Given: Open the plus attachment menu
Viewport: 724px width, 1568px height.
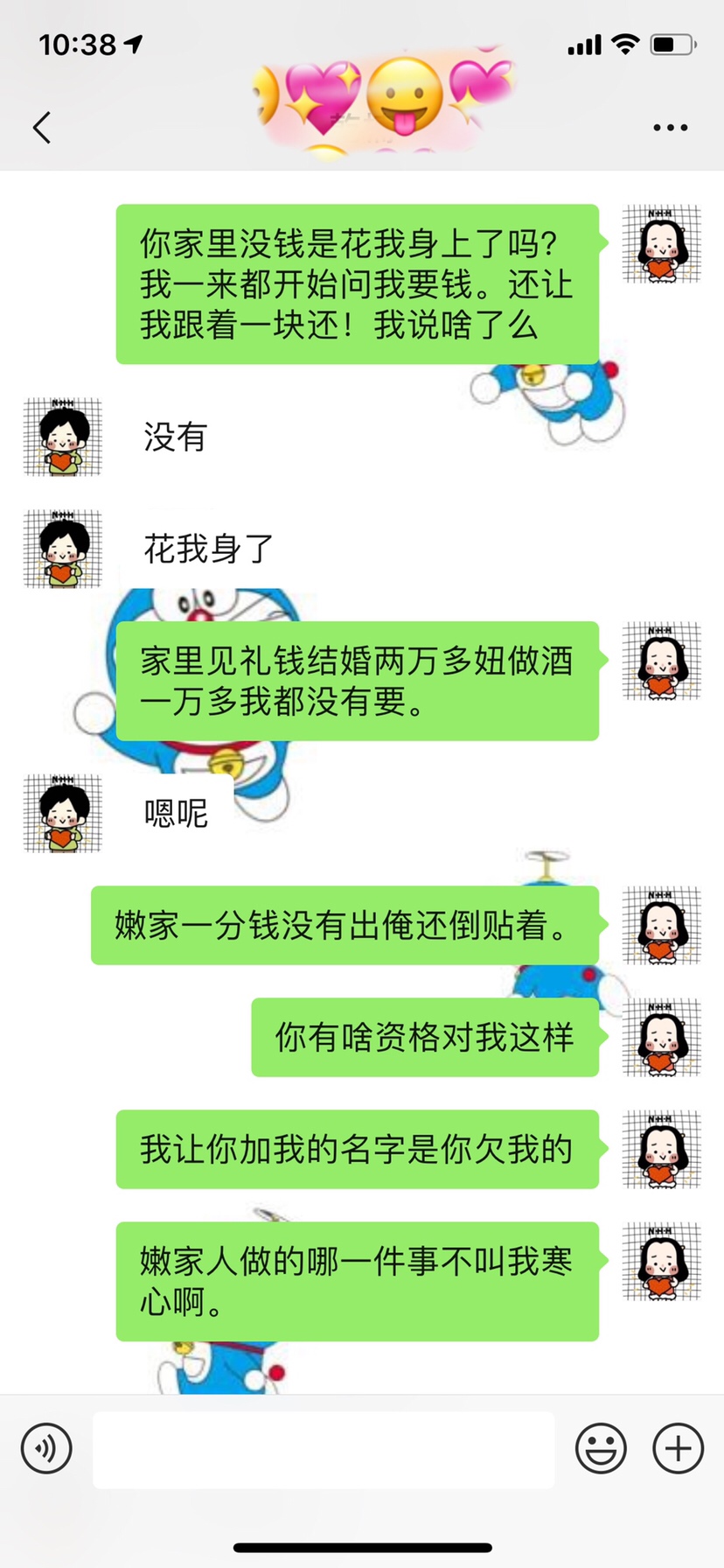Looking at the screenshot, I should click(x=678, y=1448).
